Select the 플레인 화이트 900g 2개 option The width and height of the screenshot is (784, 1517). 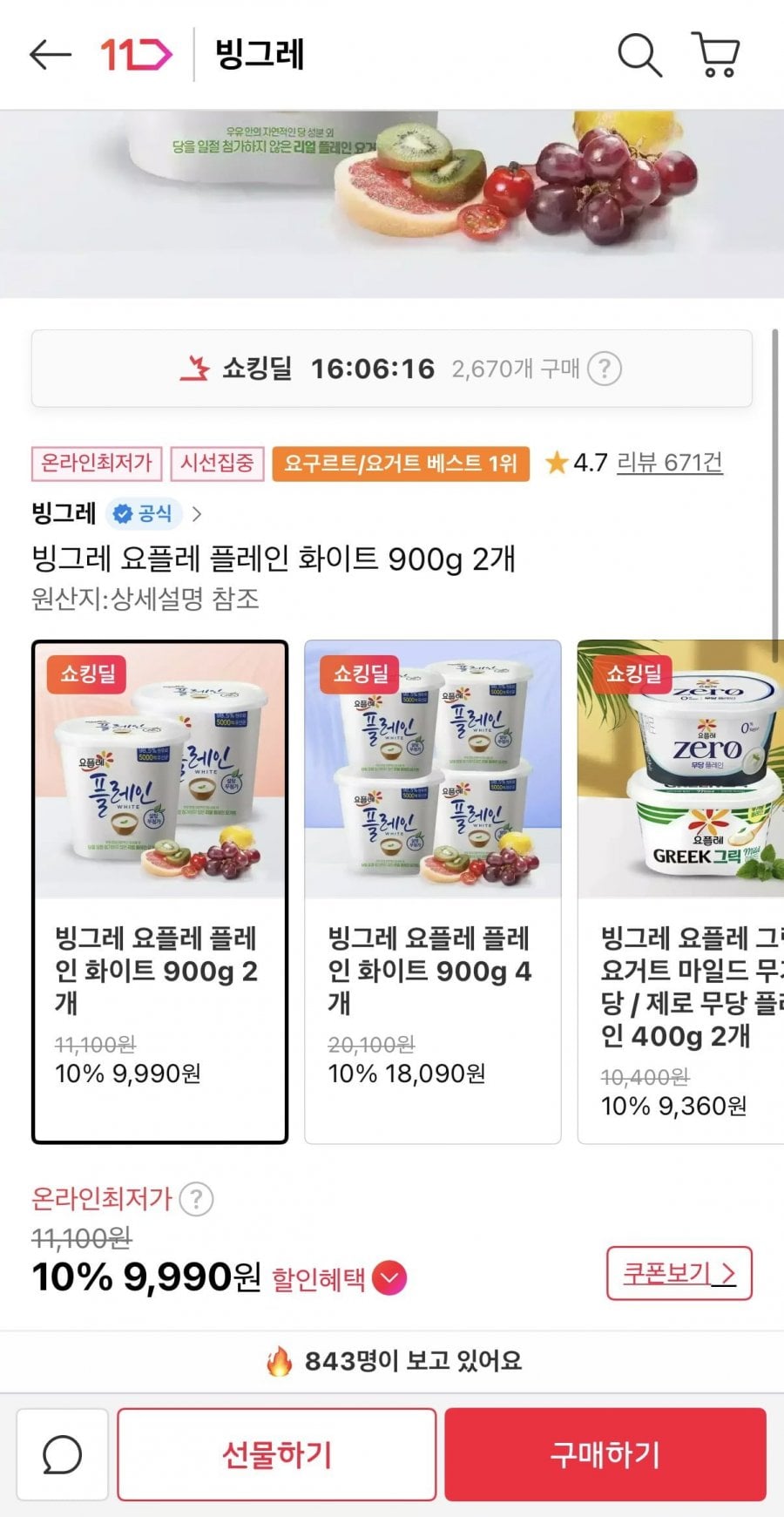pyautogui.click(x=159, y=891)
